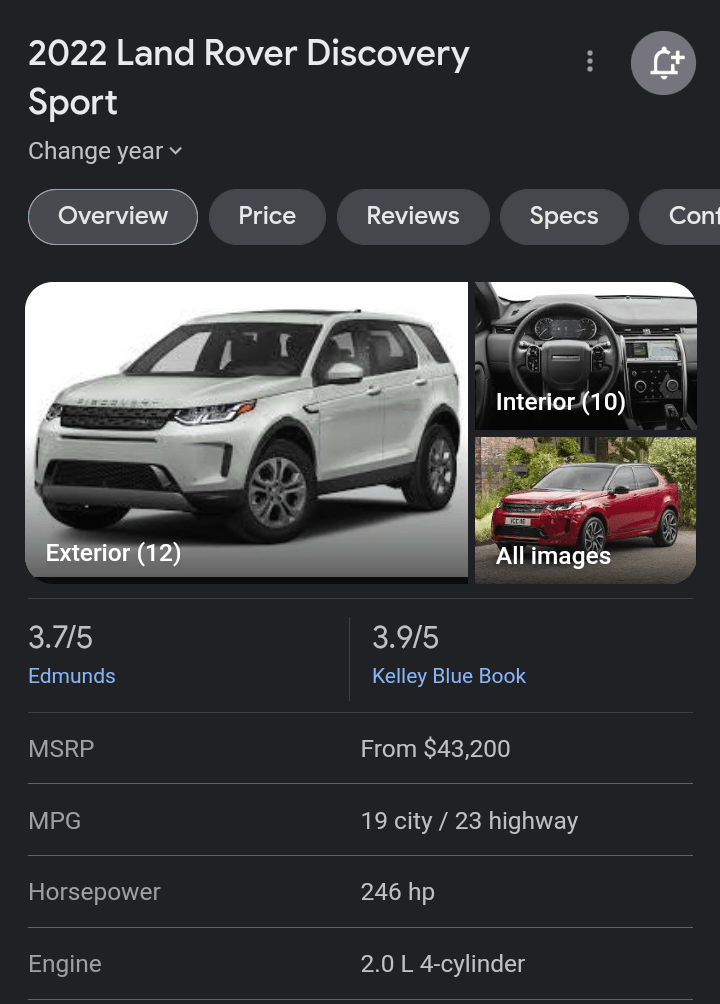Open the Interior (10) photo tile
This screenshot has width=720, height=1004.
(585, 356)
